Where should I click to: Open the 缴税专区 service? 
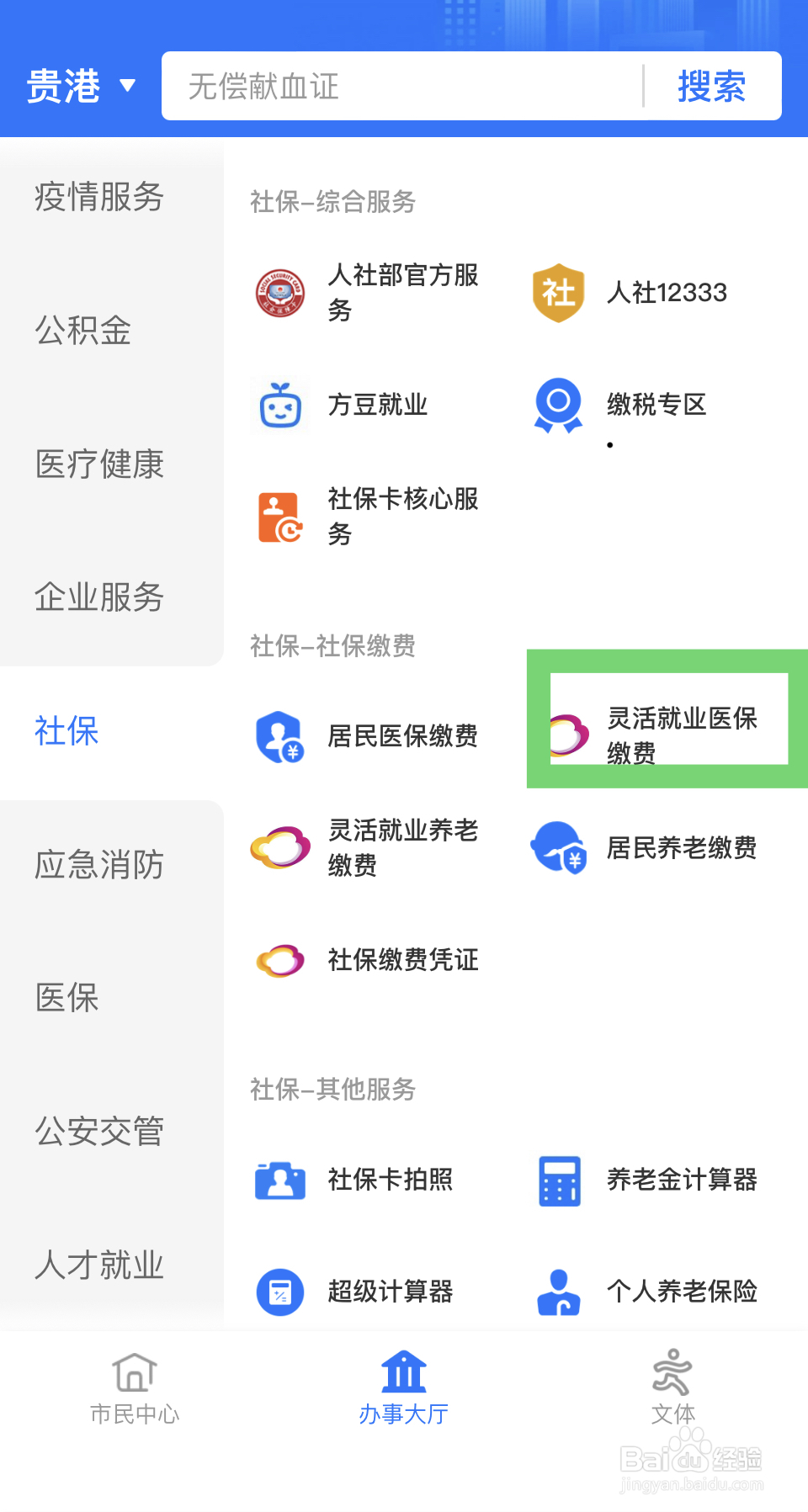657,405
